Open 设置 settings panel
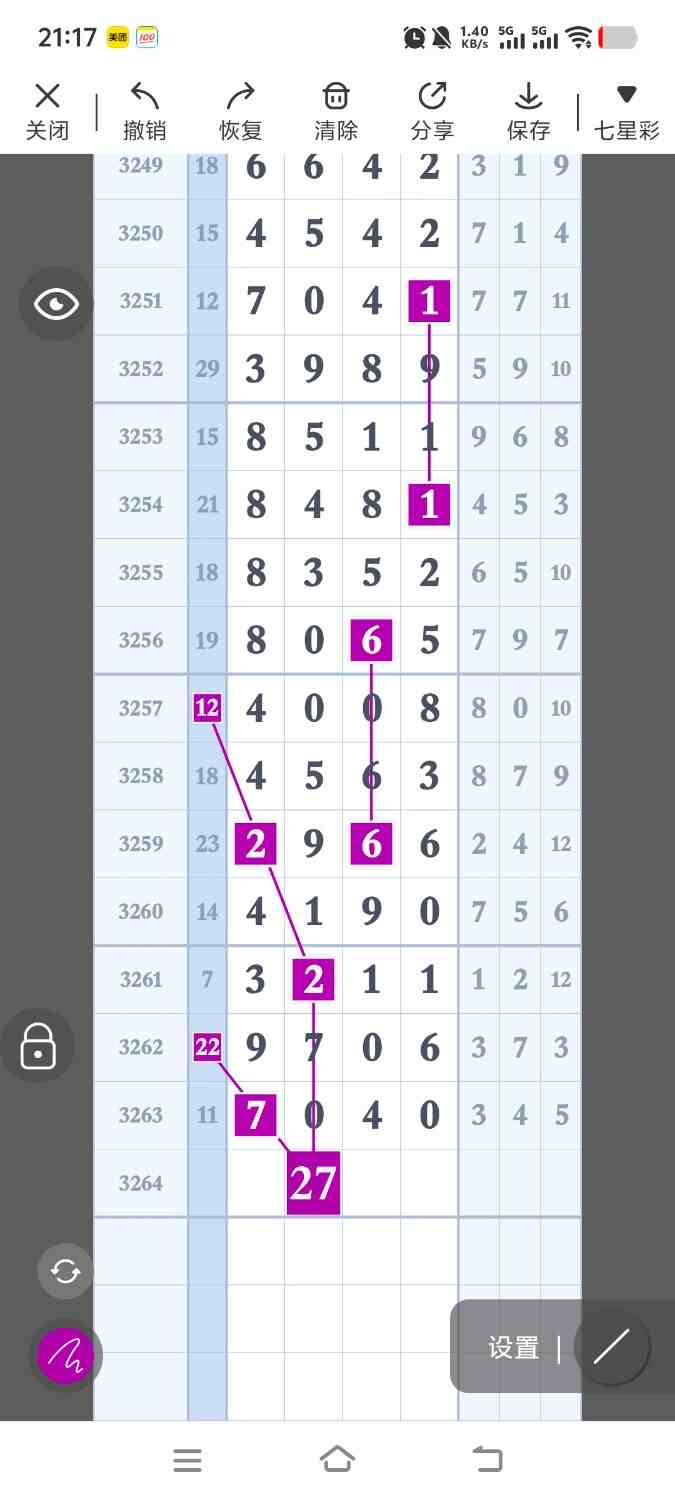 513,1347
